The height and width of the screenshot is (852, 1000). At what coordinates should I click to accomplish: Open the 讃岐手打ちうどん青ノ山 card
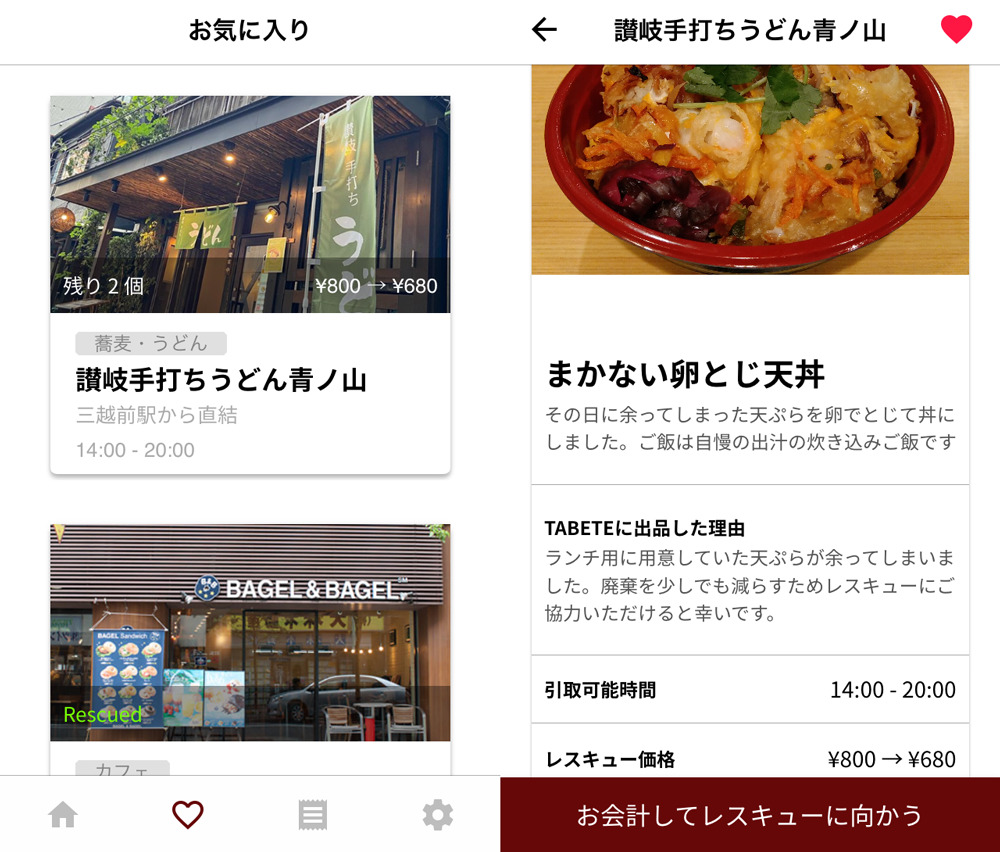tap(250, 285)
